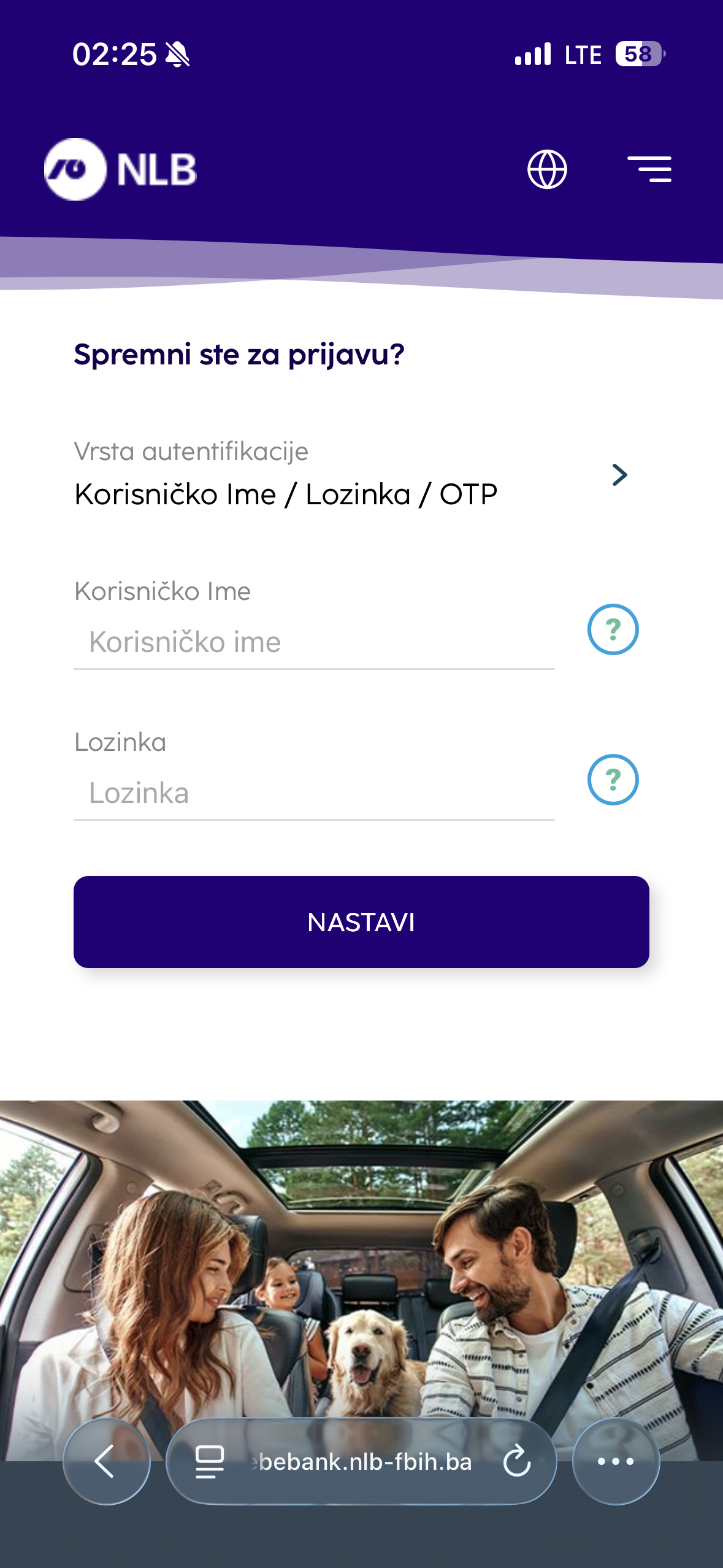Open the page settings icon in address bar
Screen dimensions: 723x1568
pyautogui.click(x=209, y=1461)
